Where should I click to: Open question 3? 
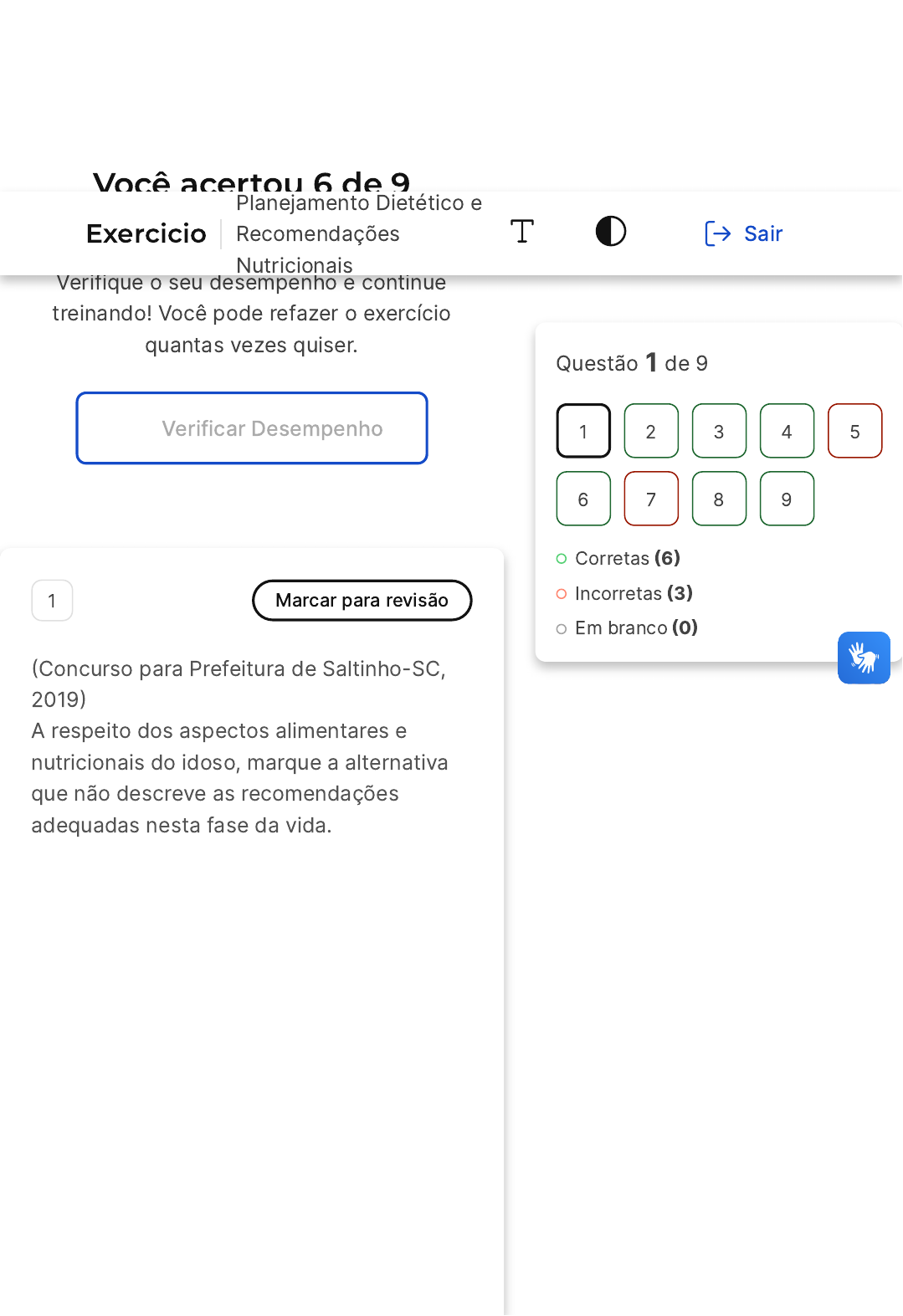(x=719, y=432)
